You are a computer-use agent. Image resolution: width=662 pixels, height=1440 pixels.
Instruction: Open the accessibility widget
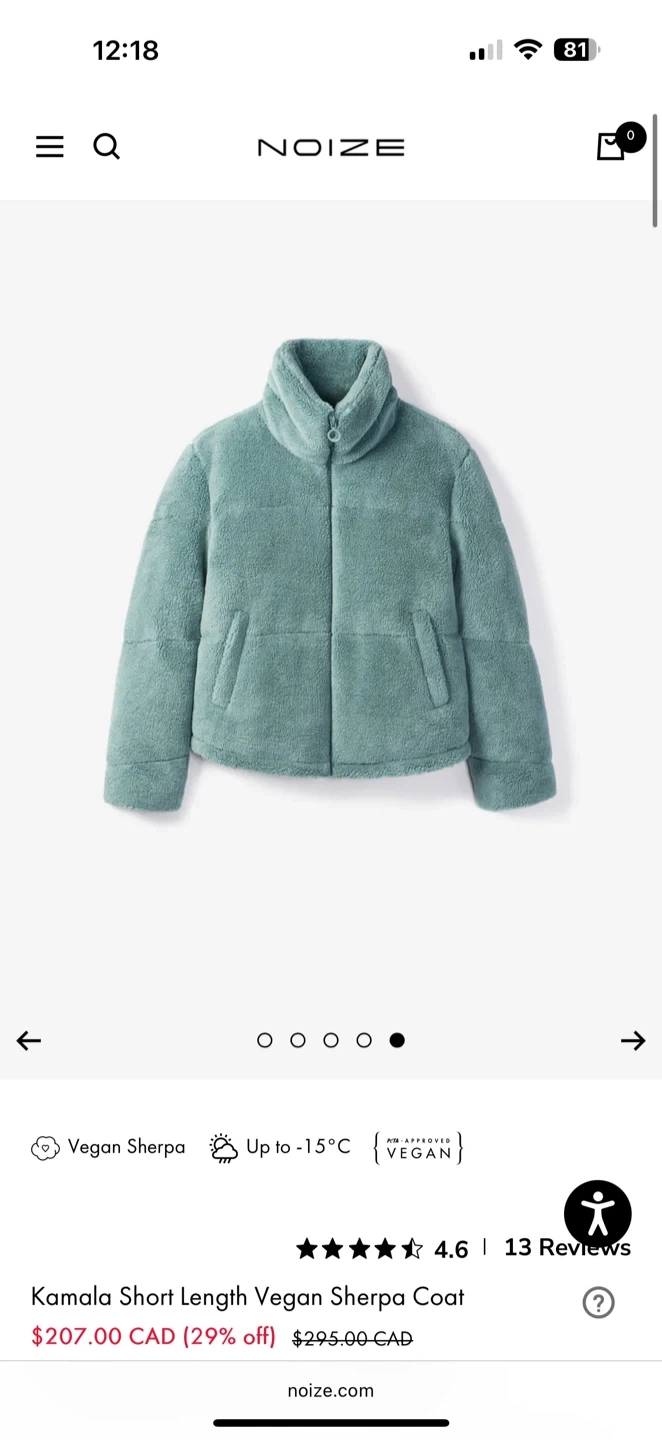pos(597,1214)
